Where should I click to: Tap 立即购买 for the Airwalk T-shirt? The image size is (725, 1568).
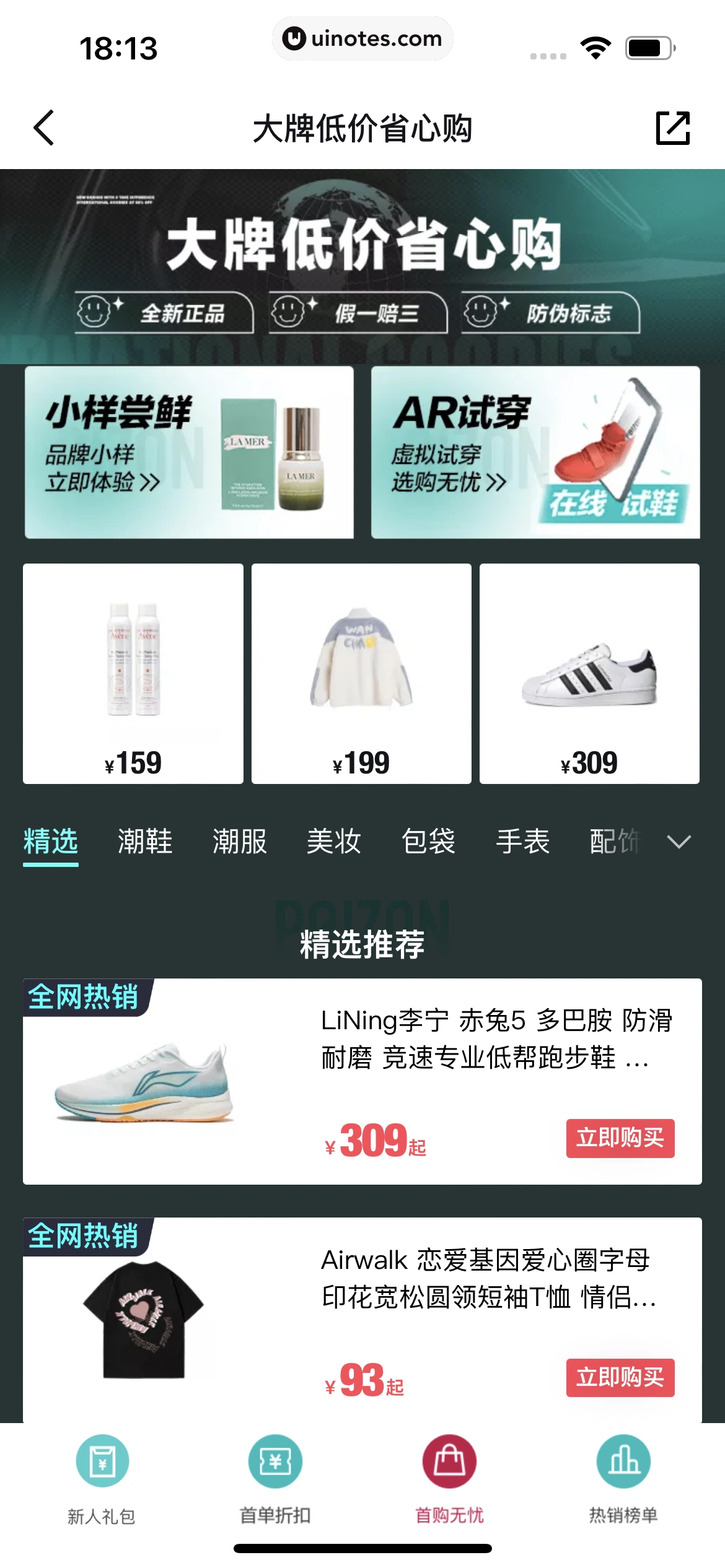620,1378
